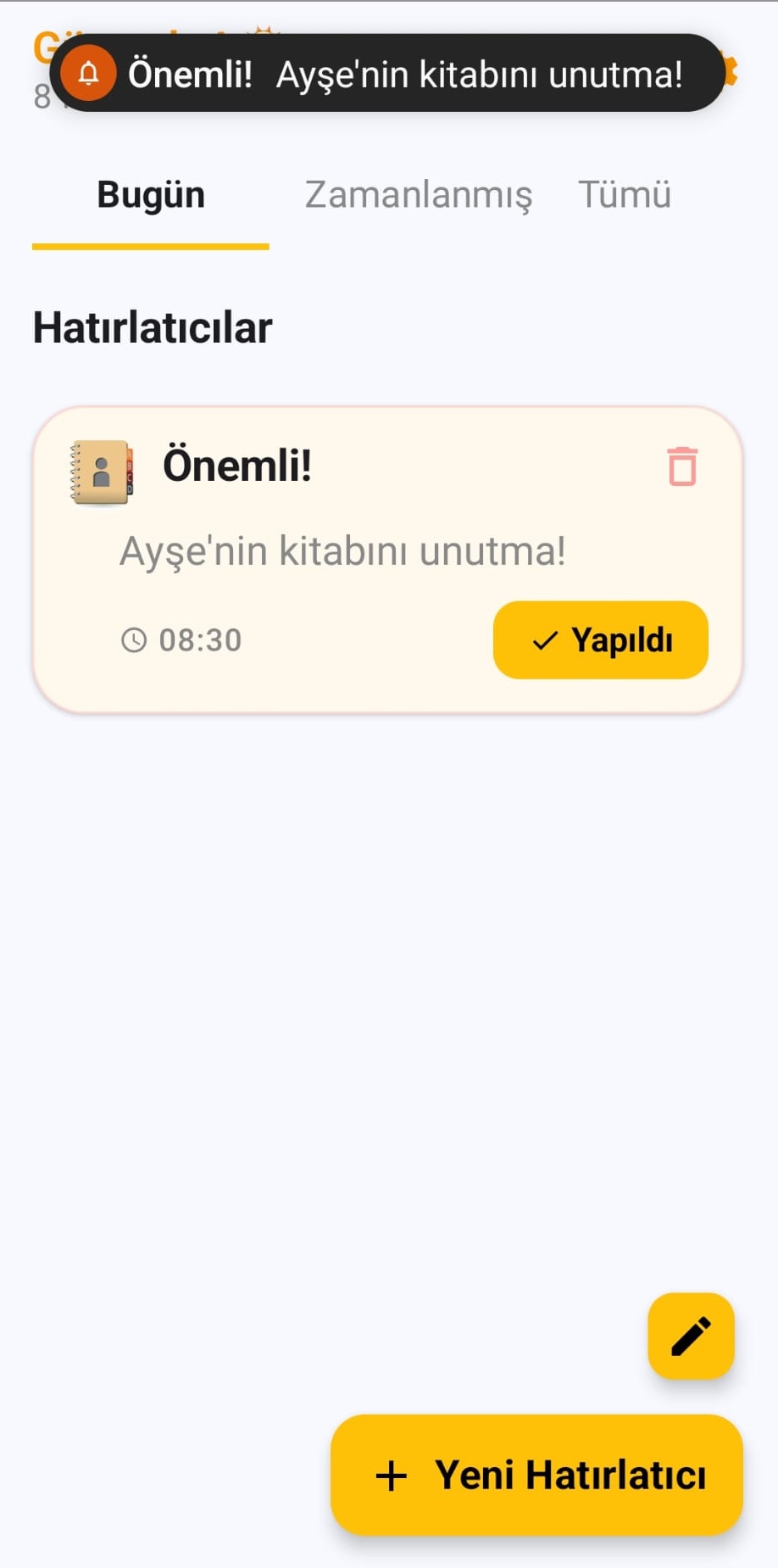
Task: Open the Tümü tab
Action: point(625,195)
